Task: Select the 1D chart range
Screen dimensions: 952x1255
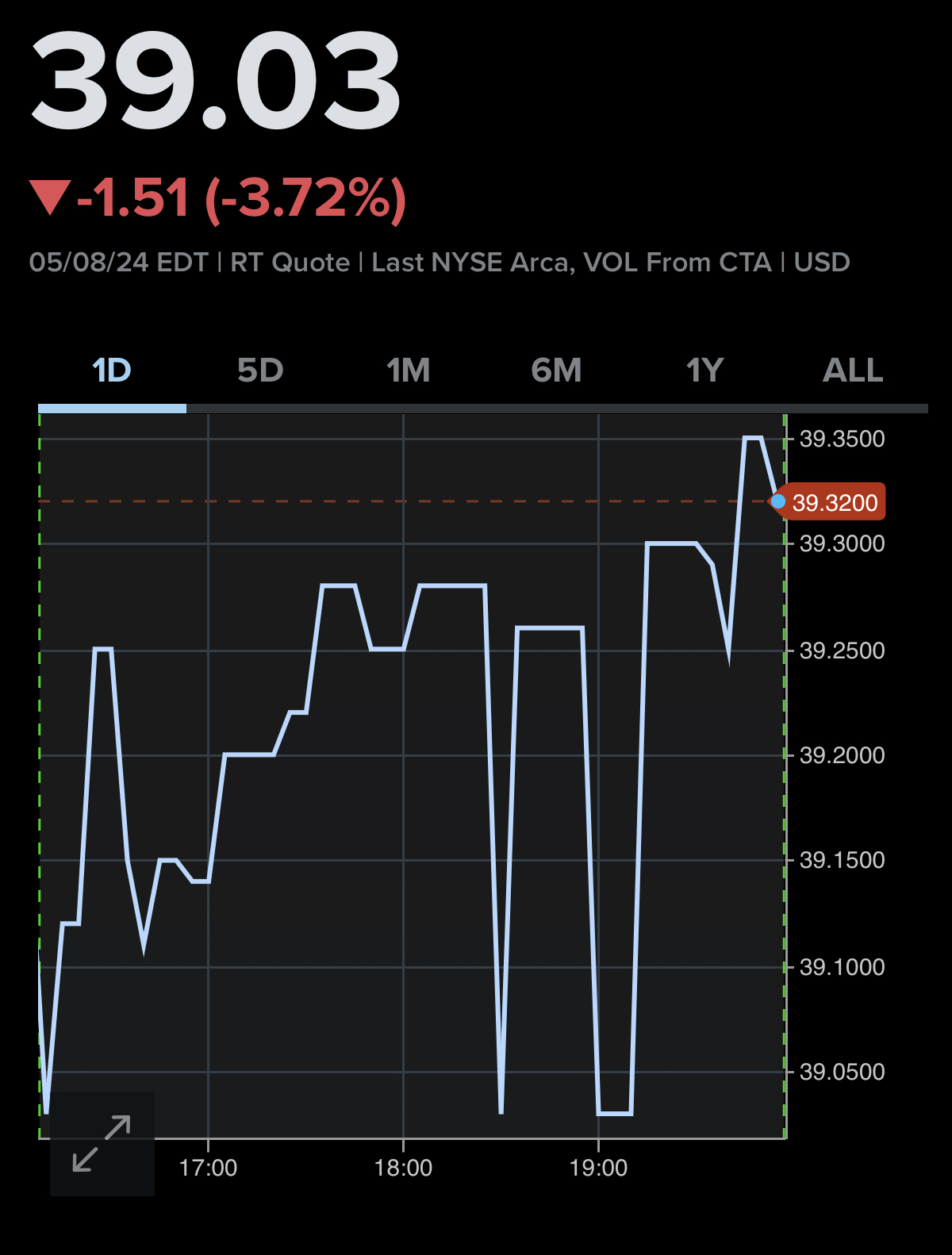Action: click(x=112, y=370)
